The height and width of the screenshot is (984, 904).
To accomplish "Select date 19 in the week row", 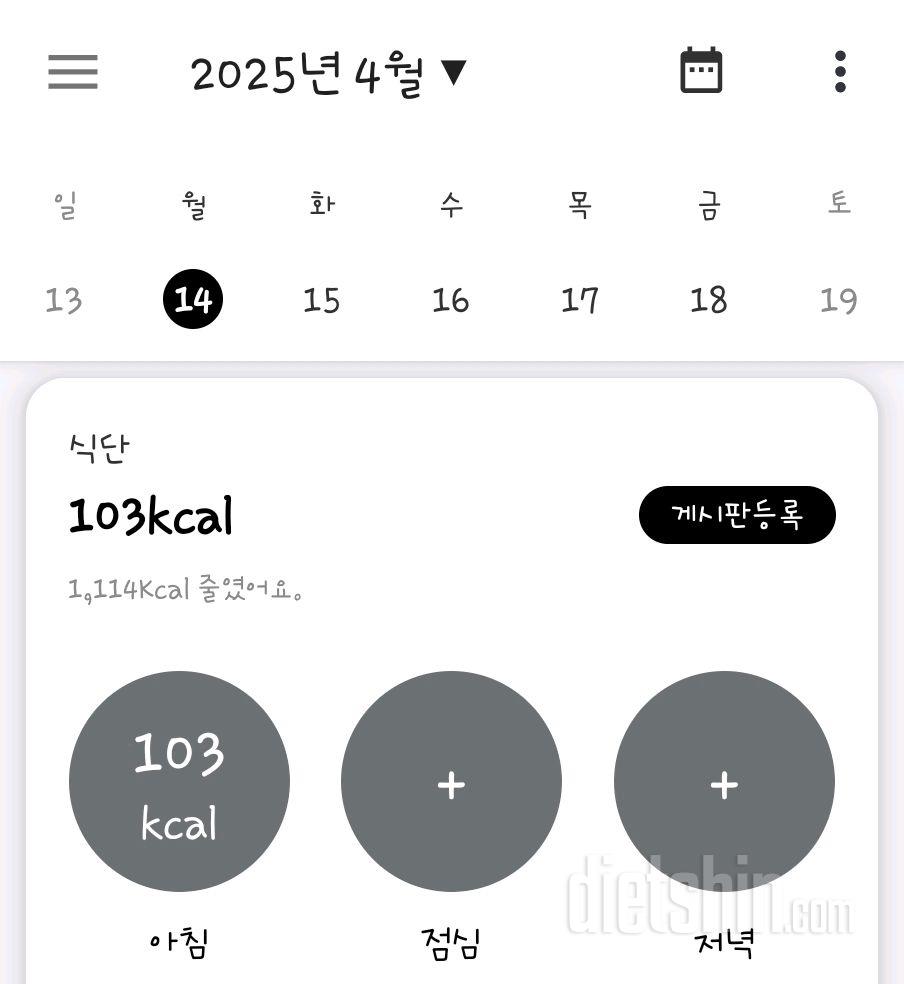I will [838, 300].
